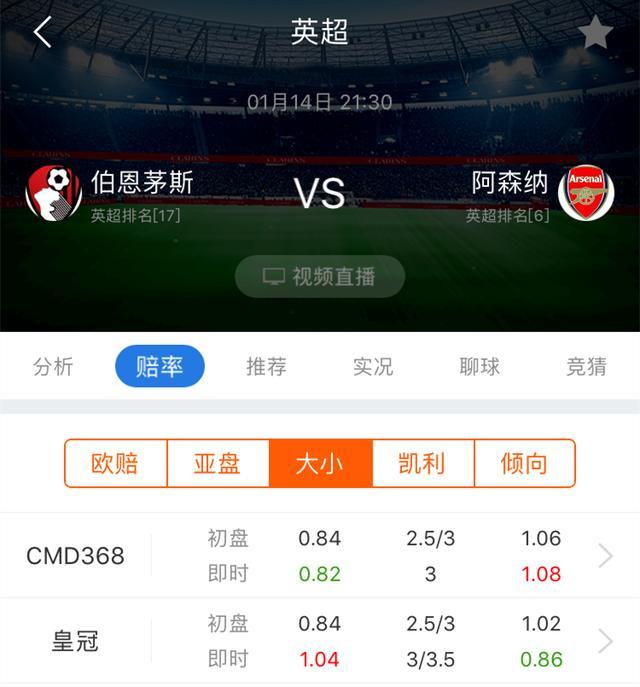Open CMD368 odds details row
640x687 pixels.
320,556
